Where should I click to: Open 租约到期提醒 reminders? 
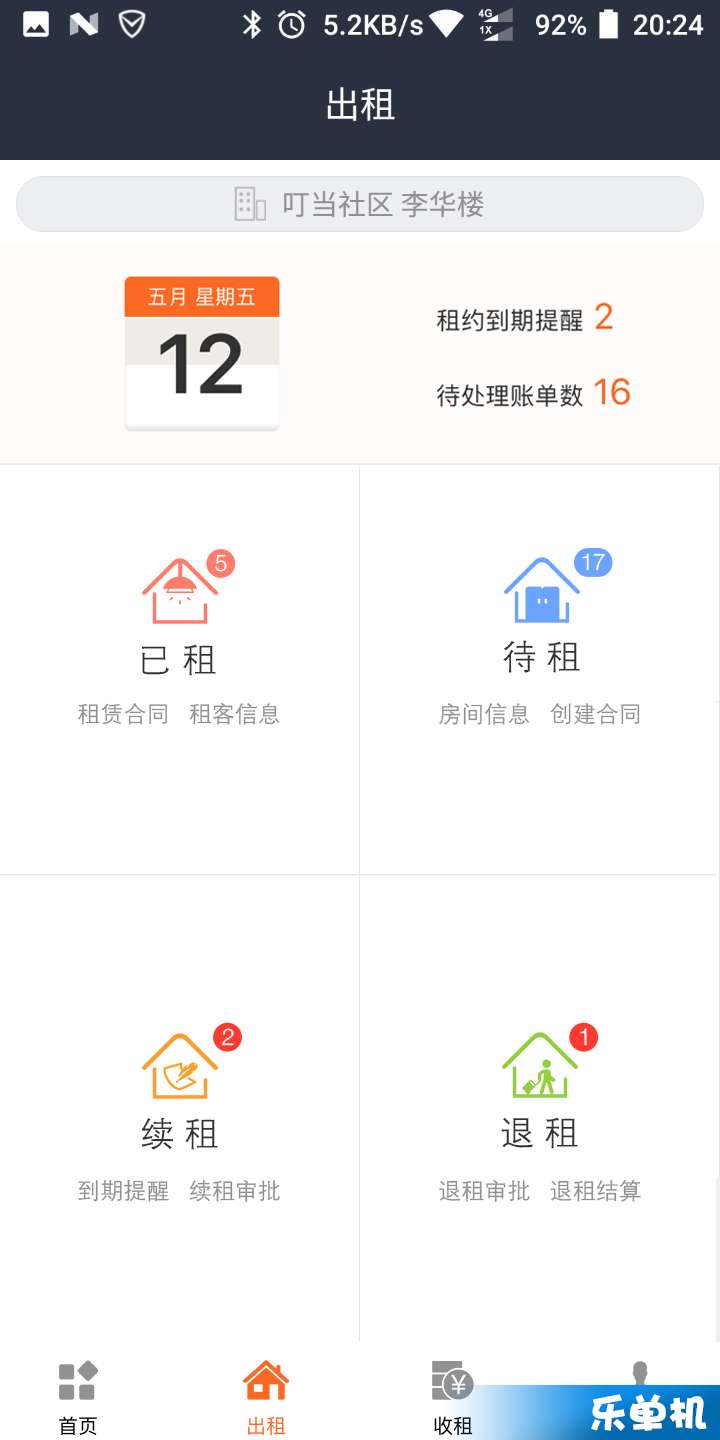524,319
